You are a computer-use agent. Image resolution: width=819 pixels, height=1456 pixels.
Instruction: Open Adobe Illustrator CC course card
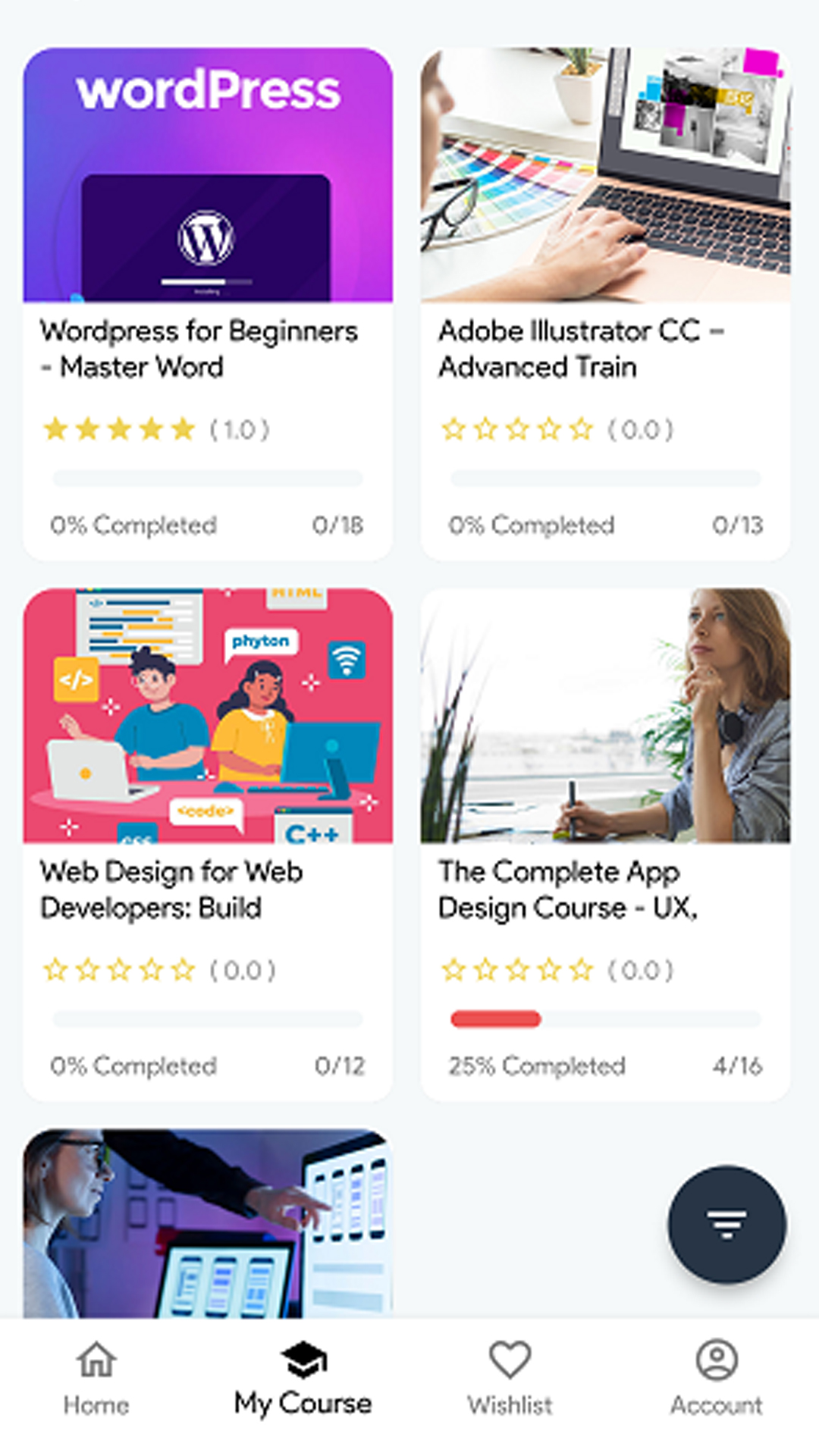[x=605, y=303]
